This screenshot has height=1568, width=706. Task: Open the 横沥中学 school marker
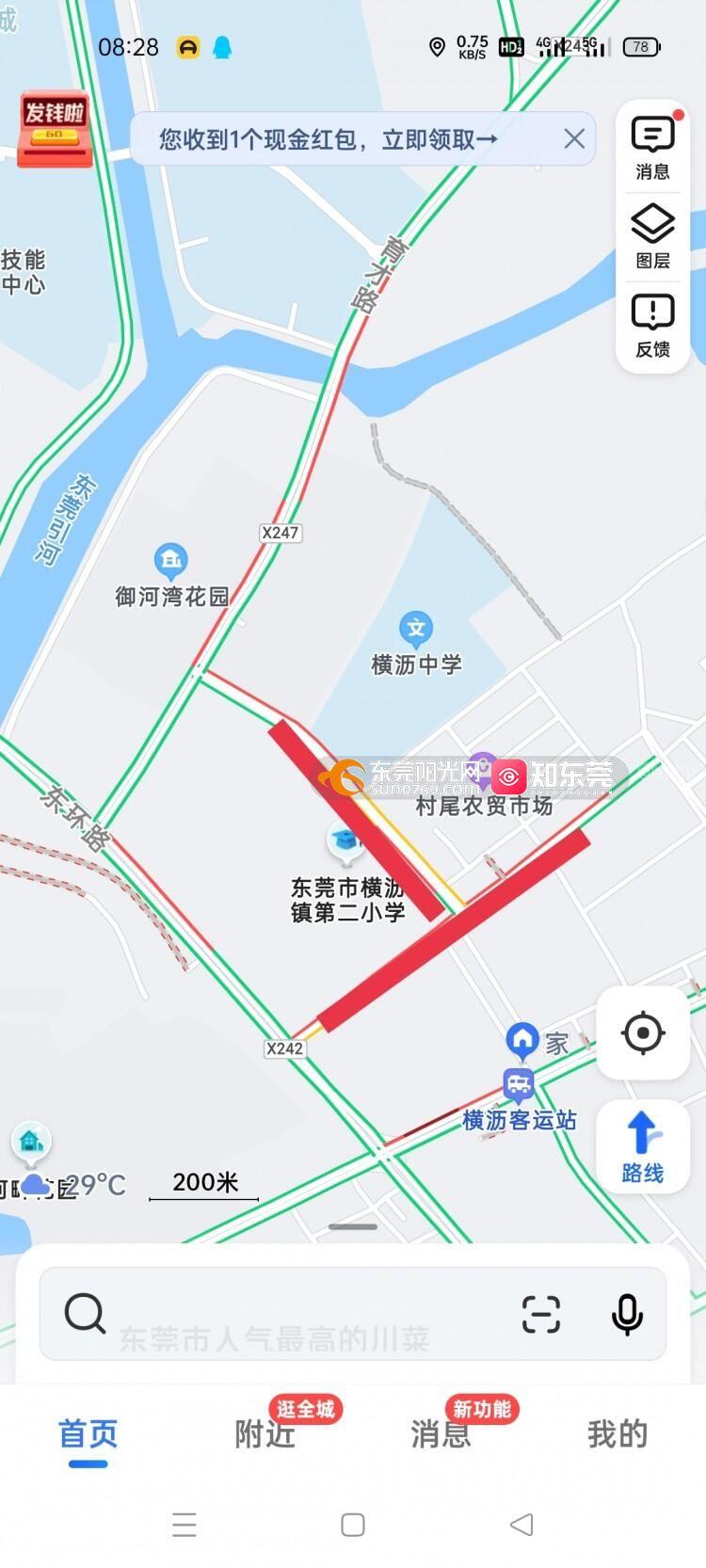416,628
